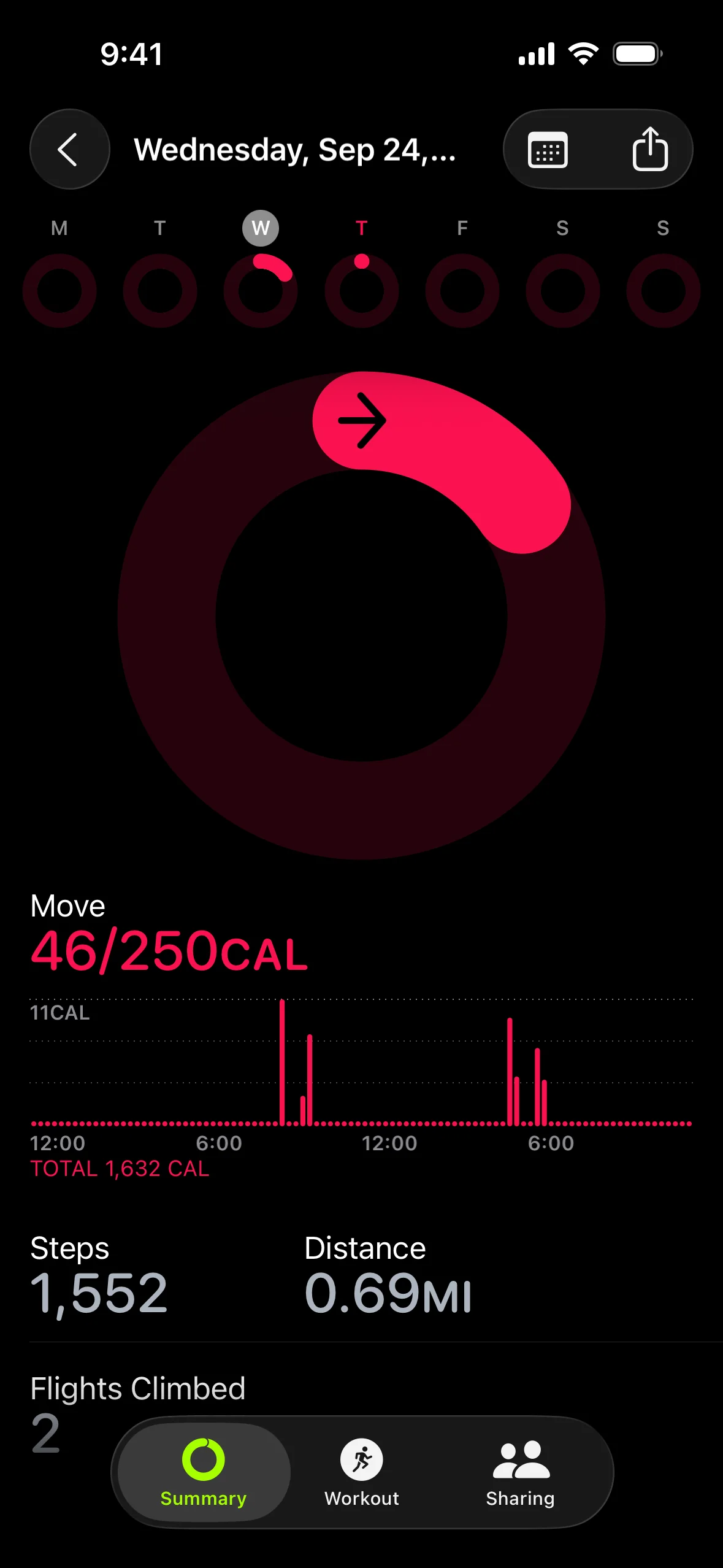This screenshot has height=1568, width=723.
Task: Select Tuesday's activity ring
Action: click(x=160, y=290)
